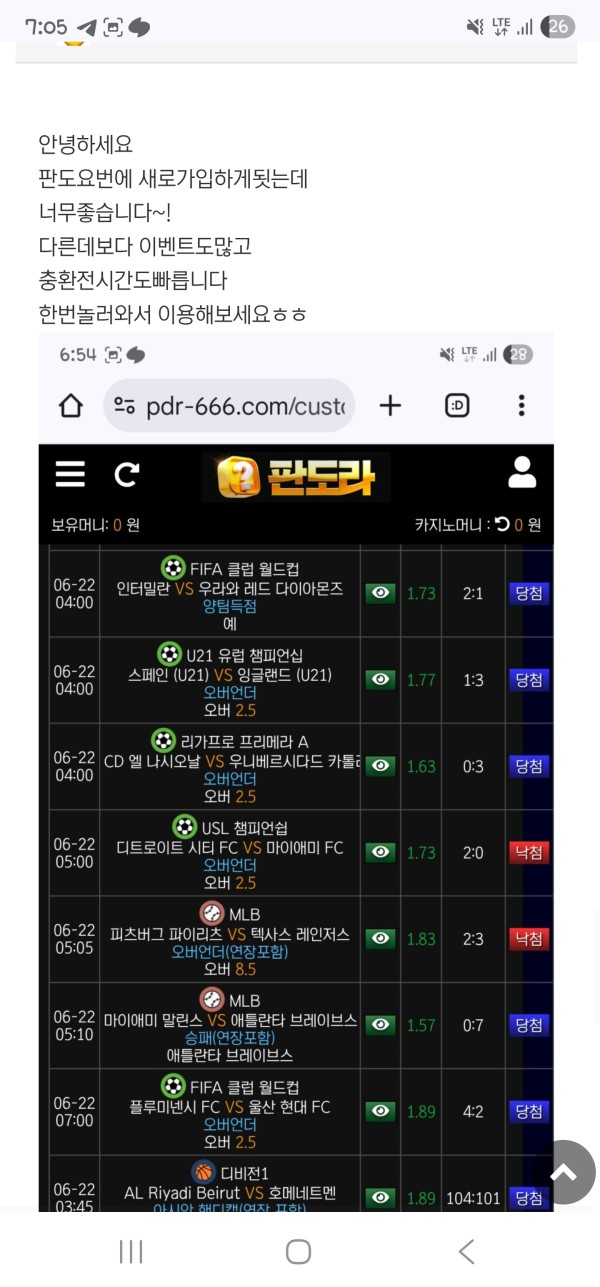The width and height of the screenshot is (600, 1287).
Task: Jump to top with the up-arrow button
Action: pos(564,1172)
